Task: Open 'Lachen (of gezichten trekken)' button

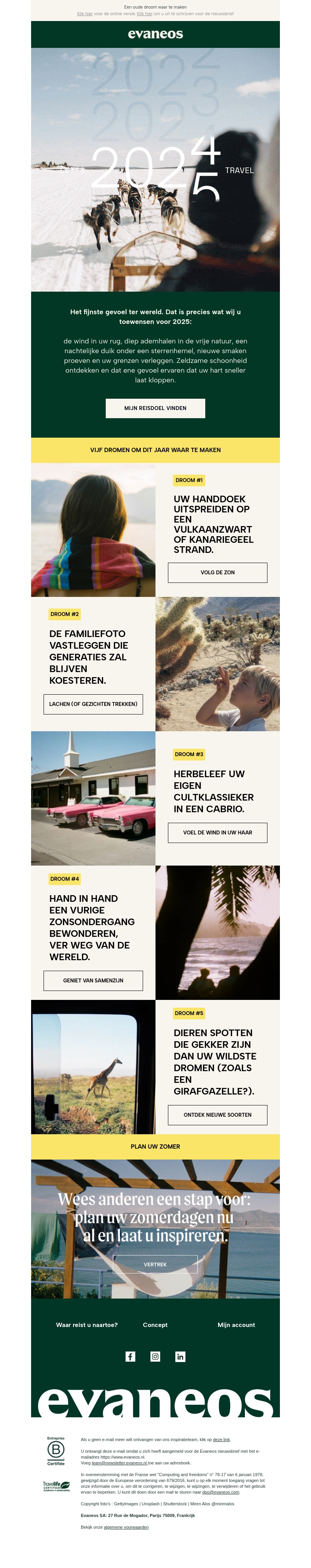Action: click(93, 704)
